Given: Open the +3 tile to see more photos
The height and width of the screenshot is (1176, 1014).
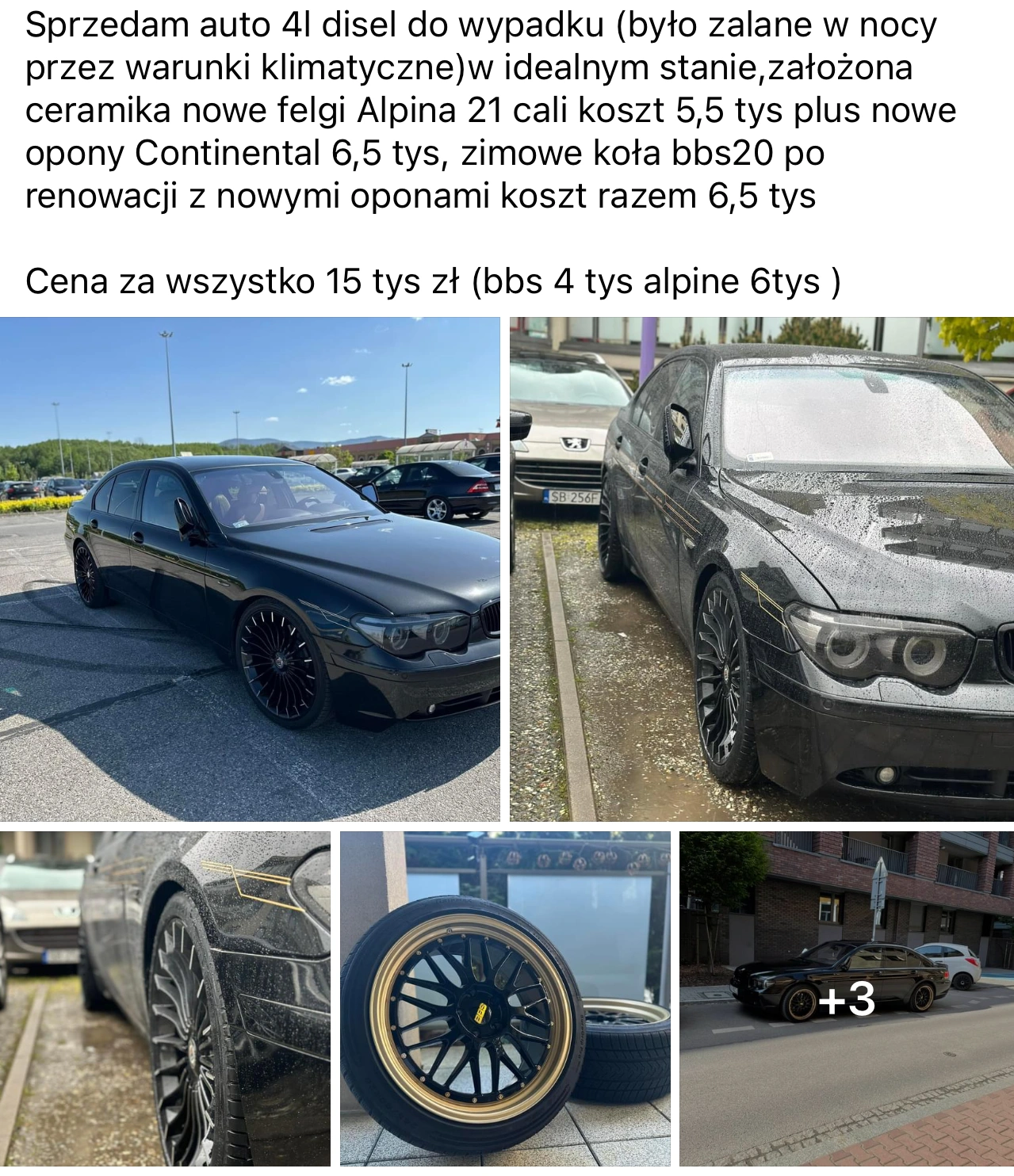Looking at the screenshot, I should tap(846, 998).
